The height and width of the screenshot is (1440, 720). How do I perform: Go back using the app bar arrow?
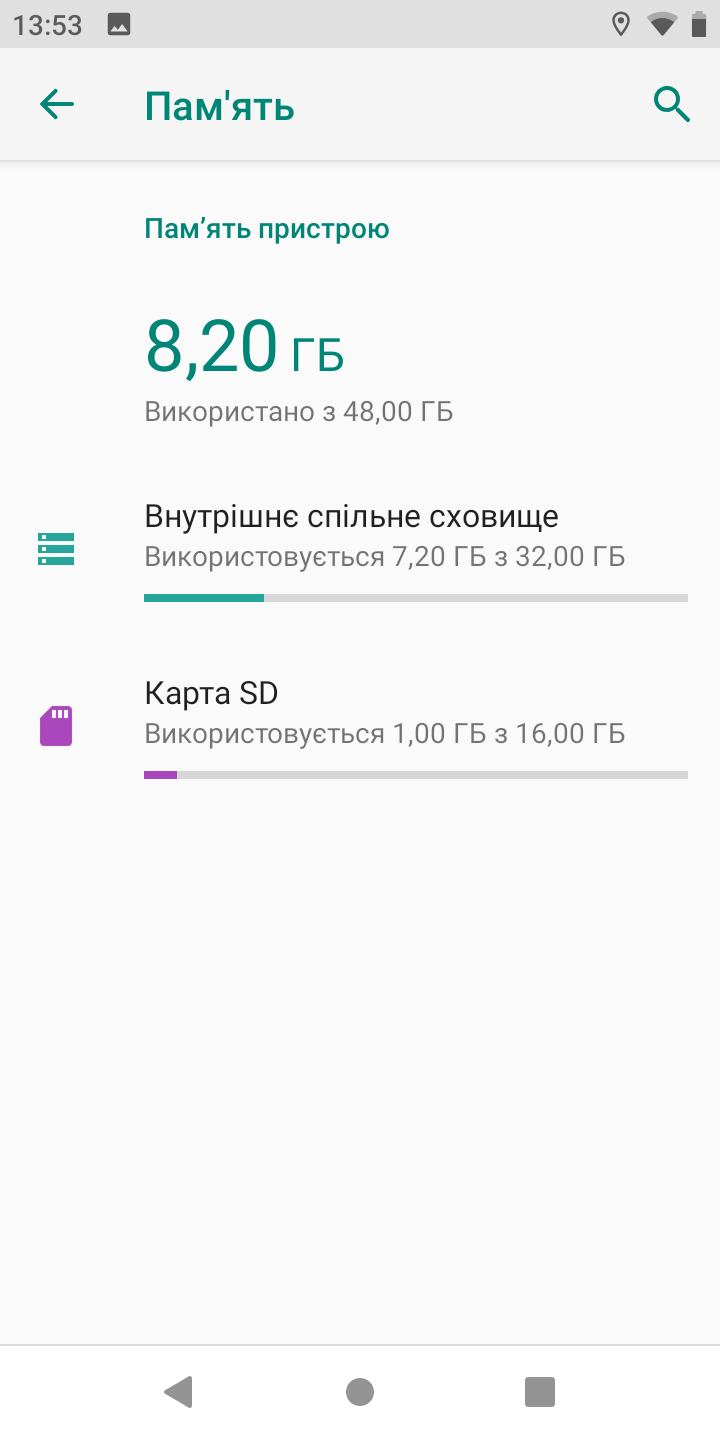point(57,105)
